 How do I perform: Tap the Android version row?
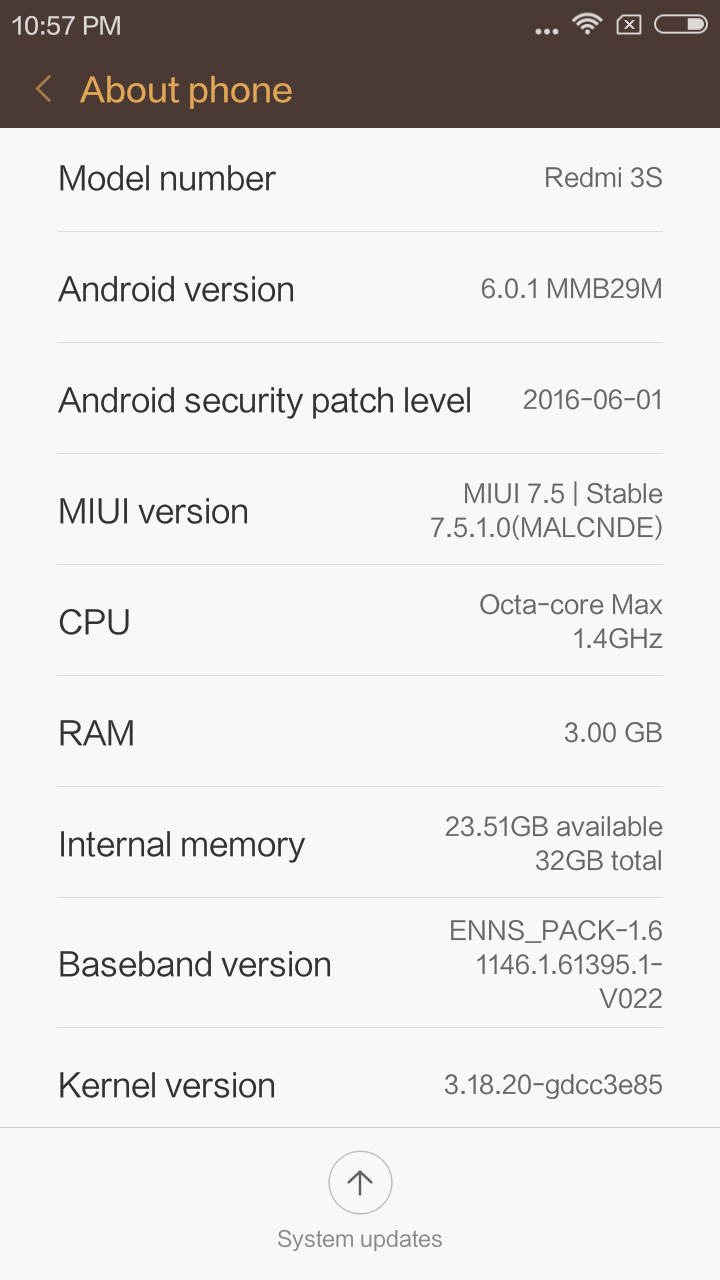pos(360,289)
